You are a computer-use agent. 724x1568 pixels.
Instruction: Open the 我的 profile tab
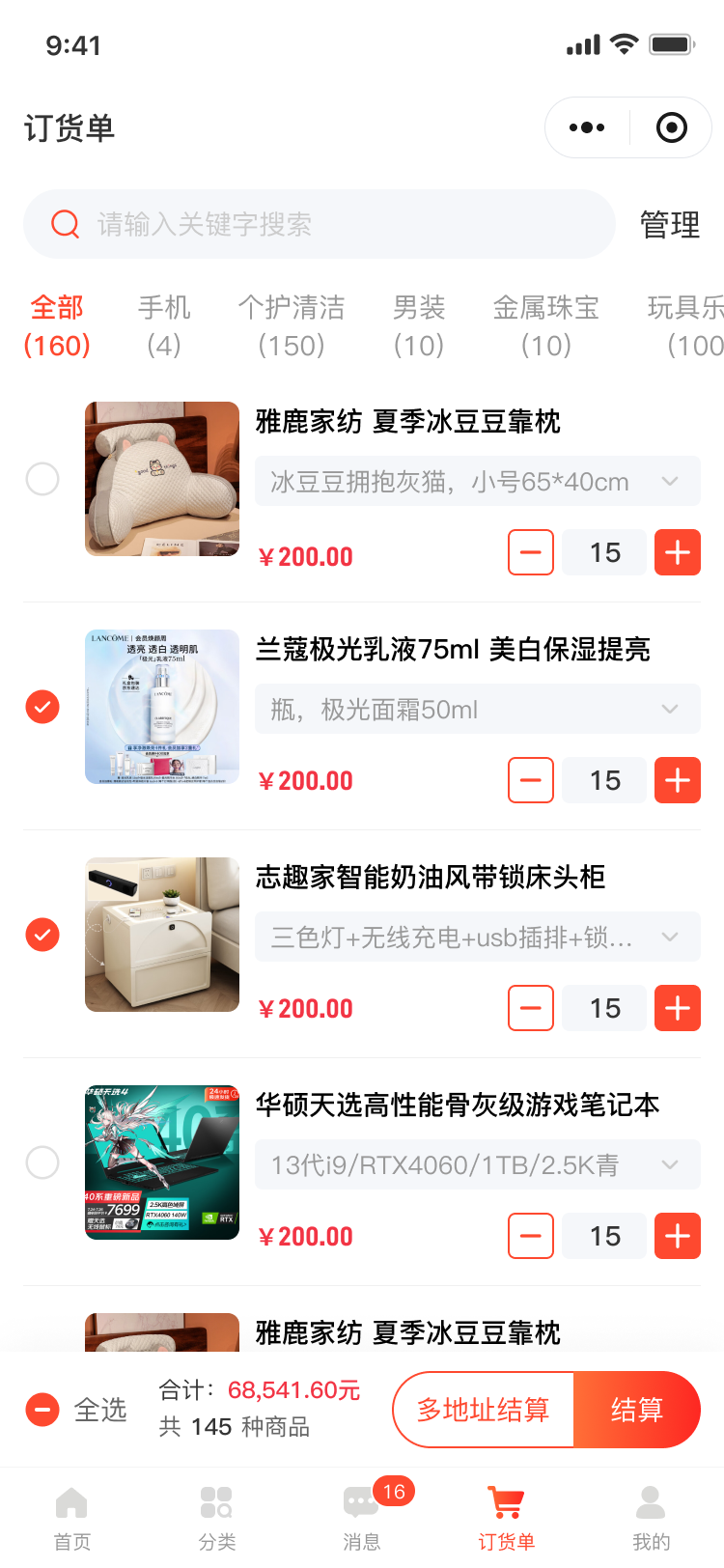coord(651,1518)
